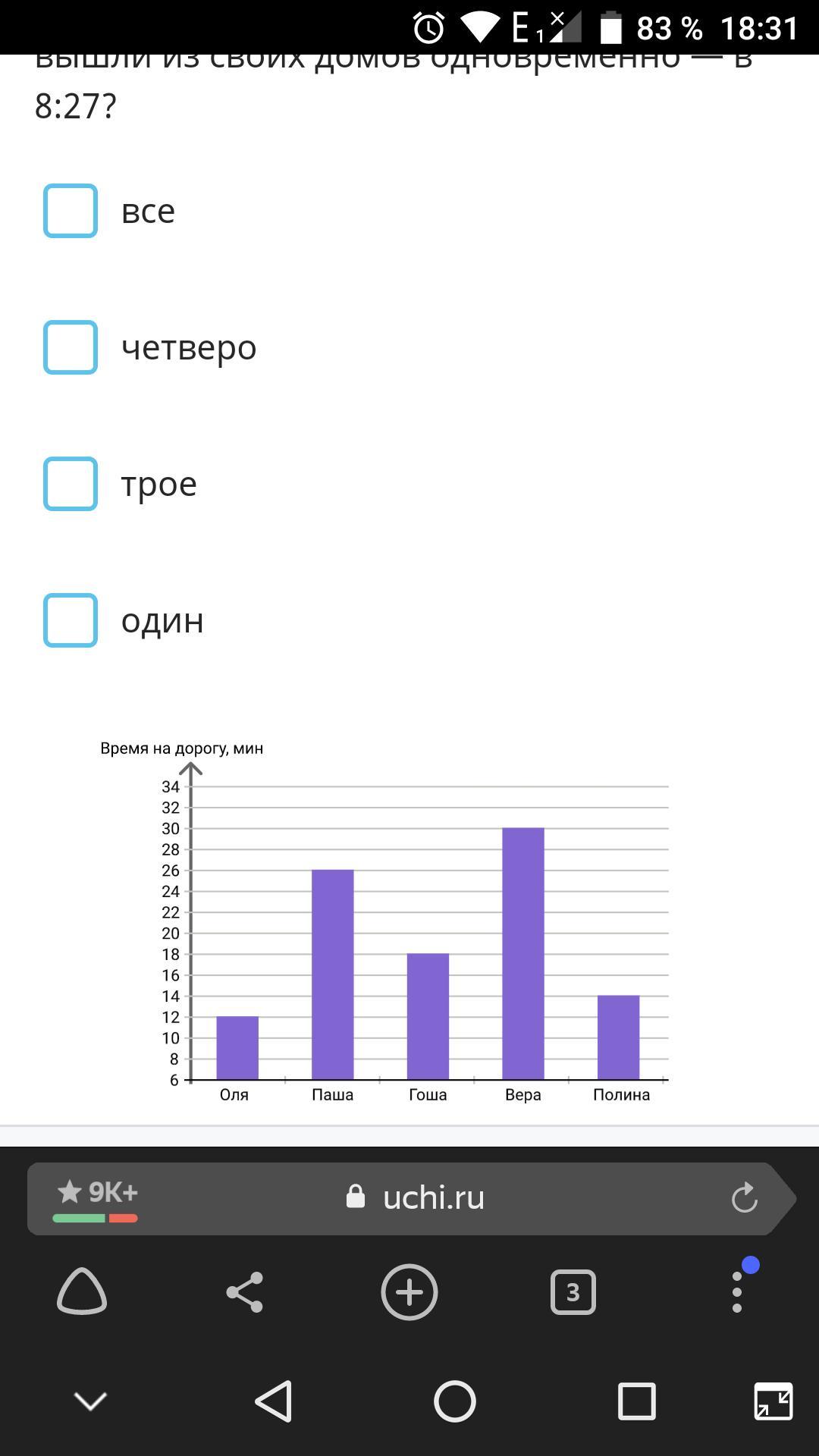Tap the uchi.ru address bar
Image resolution: width=819 pixels, height=1456 pixels.
click(432, 1198)
